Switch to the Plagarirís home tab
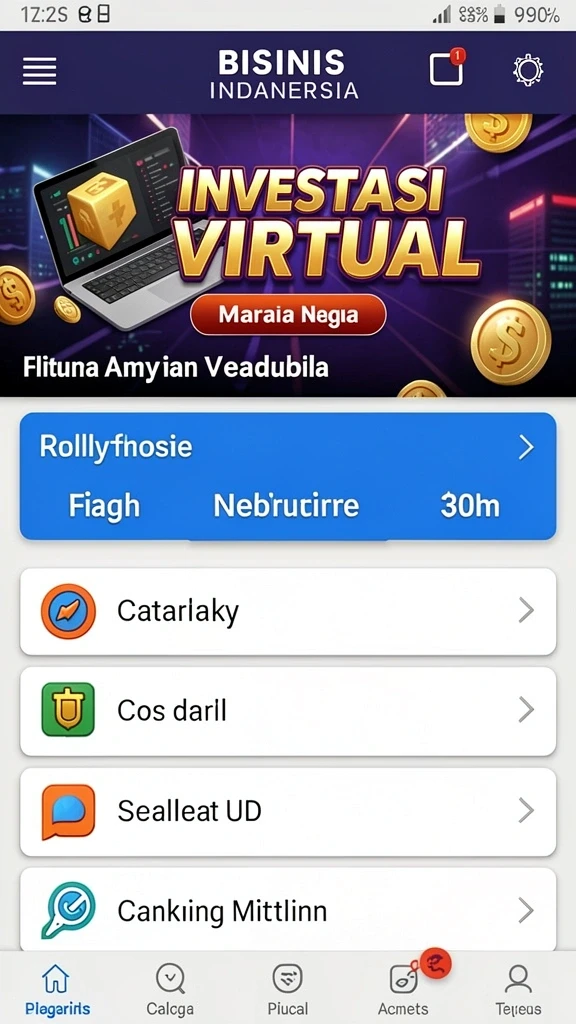The width and height of the screenshot is (576, 1024). click(57, 990)
